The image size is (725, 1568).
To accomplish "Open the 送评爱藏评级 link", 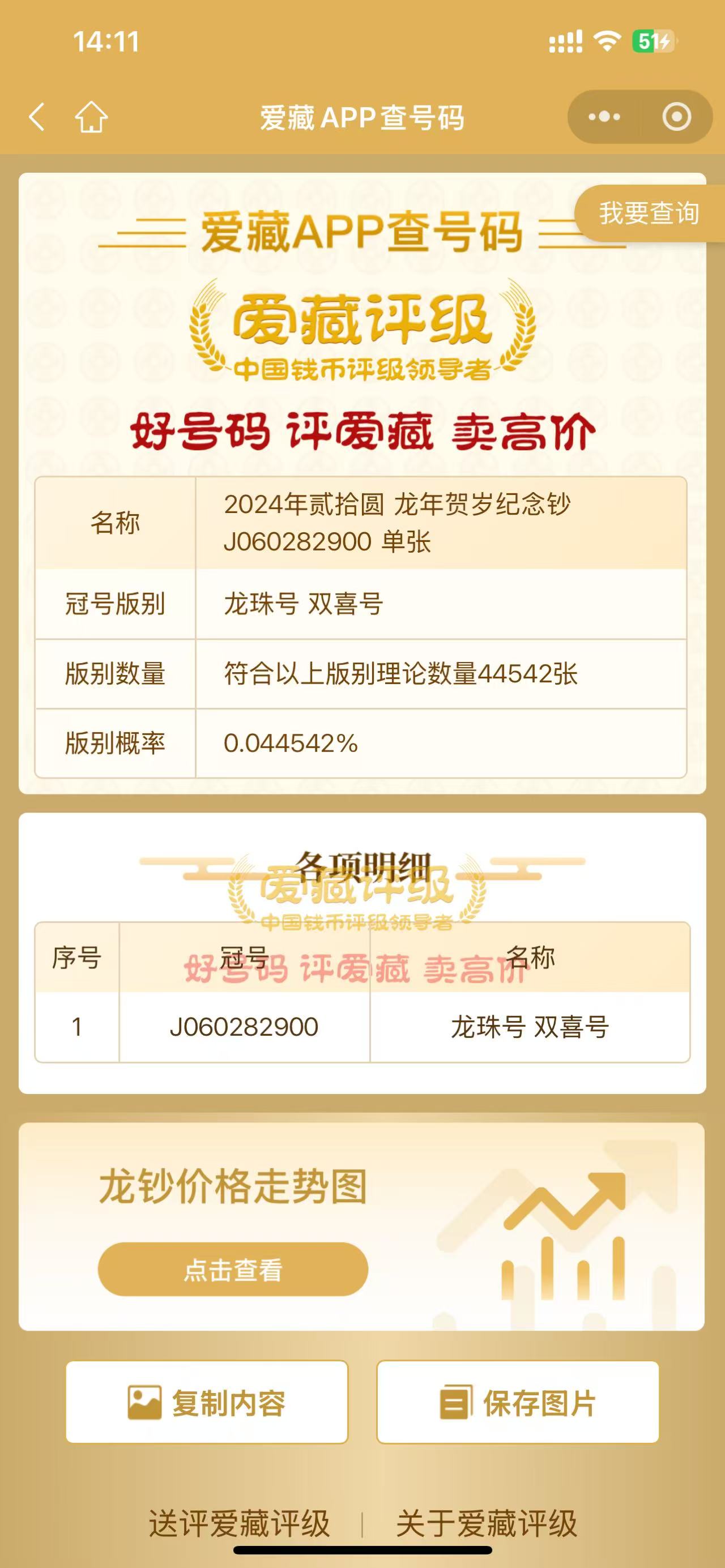I will tap(239, 1524).
